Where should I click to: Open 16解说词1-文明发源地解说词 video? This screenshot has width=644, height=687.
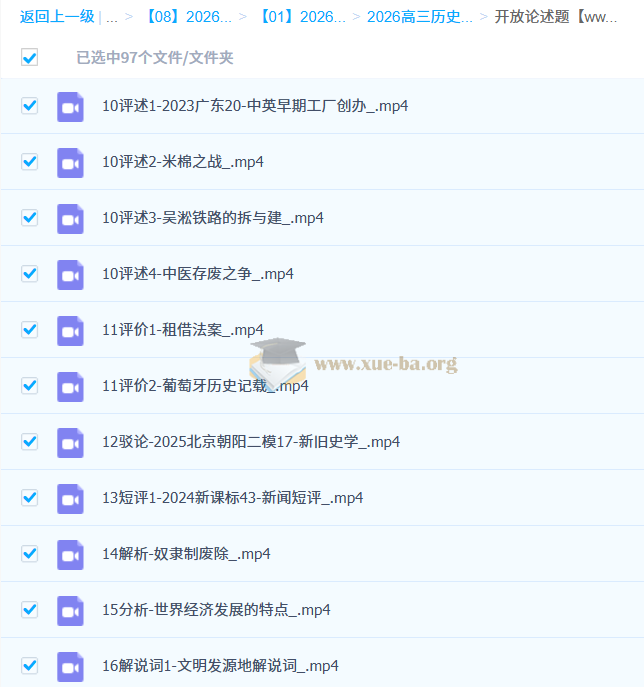point(220,666)
